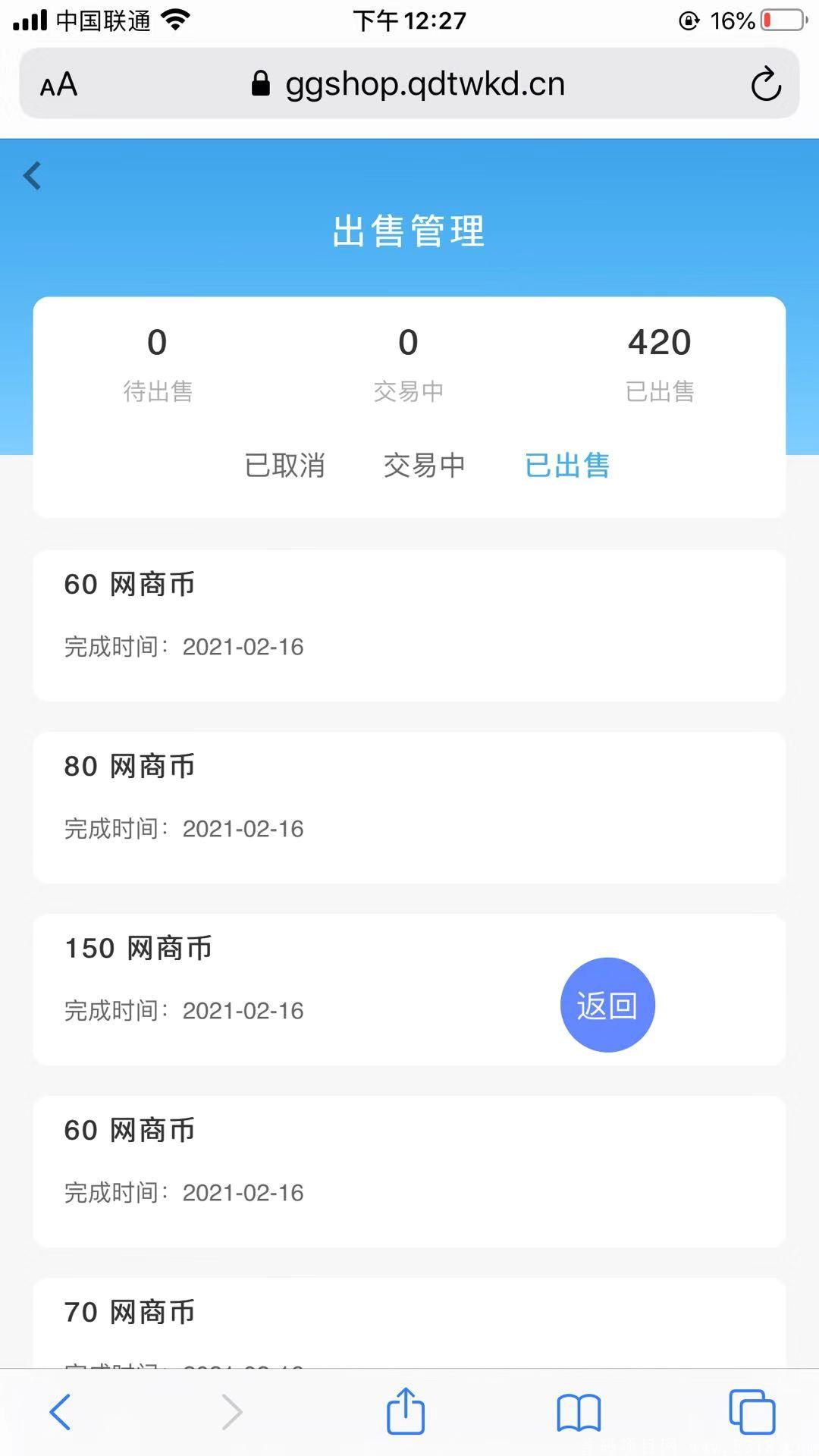Show open Safari tabs
819x1456 pixels.
click(x=752, y=1412)
